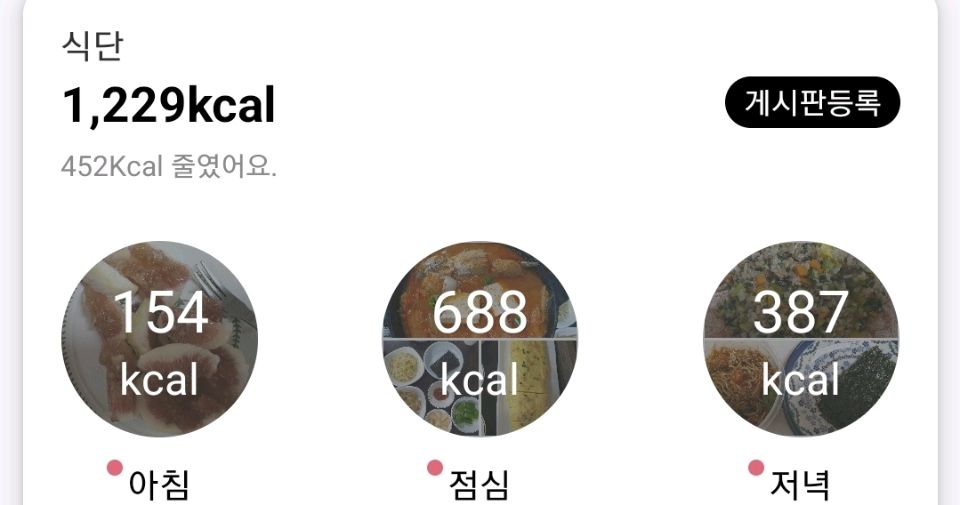Image resolution: width=960 pixels, height=505 pixels.
Task: Open the 저녁 387 kcal meal photo
Action: click(800, 339)
